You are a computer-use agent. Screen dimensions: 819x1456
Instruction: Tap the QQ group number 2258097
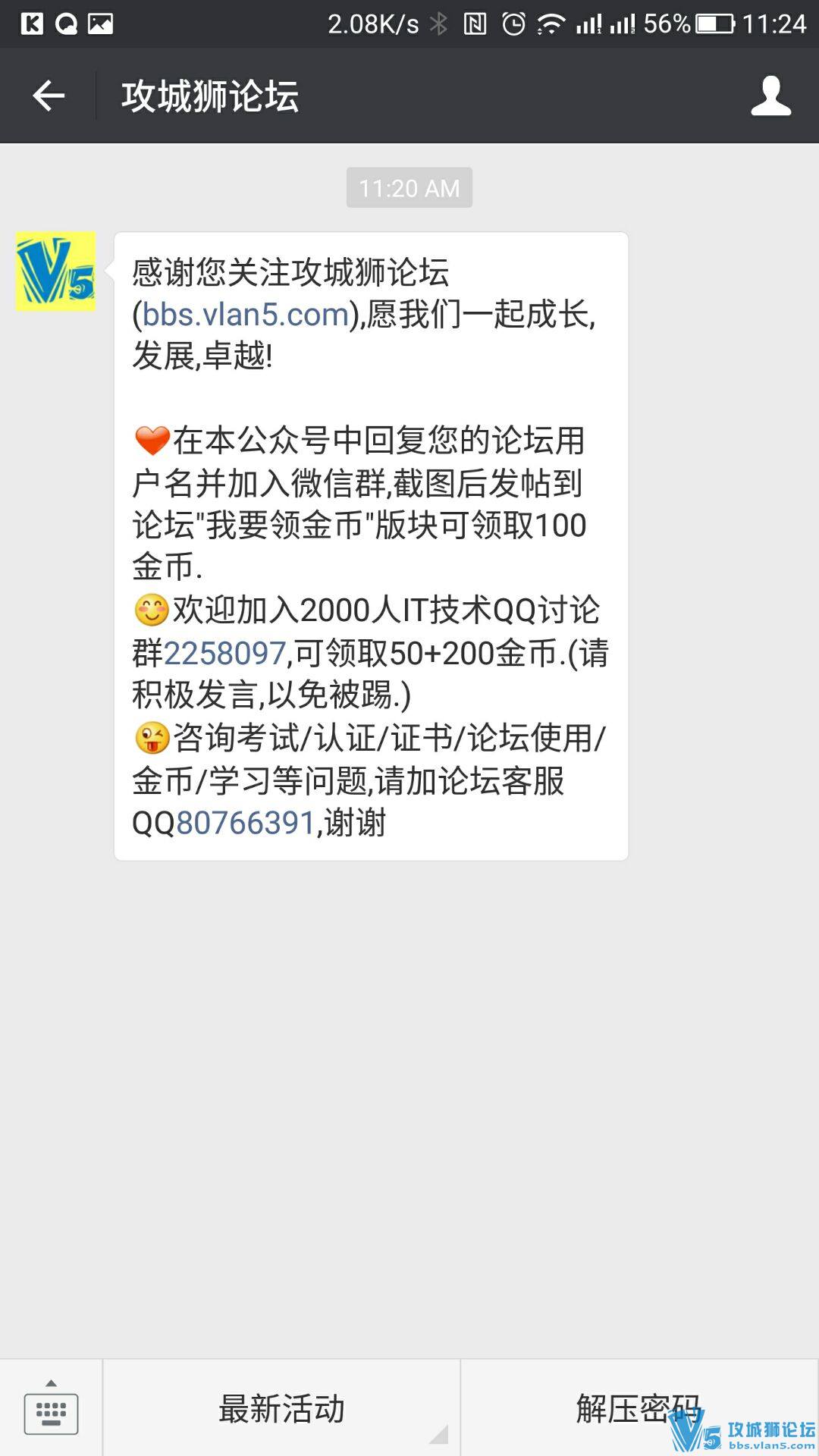point(224,653)
